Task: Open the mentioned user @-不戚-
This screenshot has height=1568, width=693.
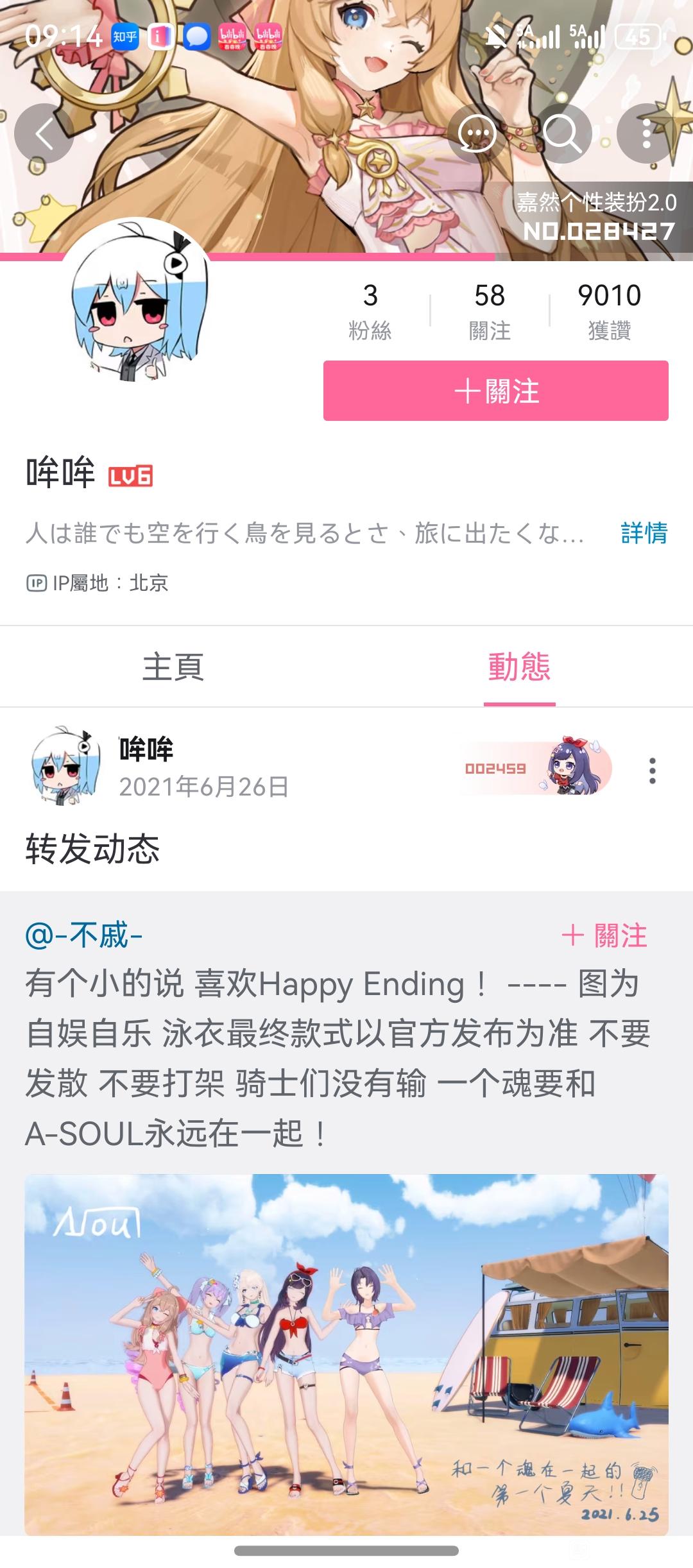Action: pos(84,935)
